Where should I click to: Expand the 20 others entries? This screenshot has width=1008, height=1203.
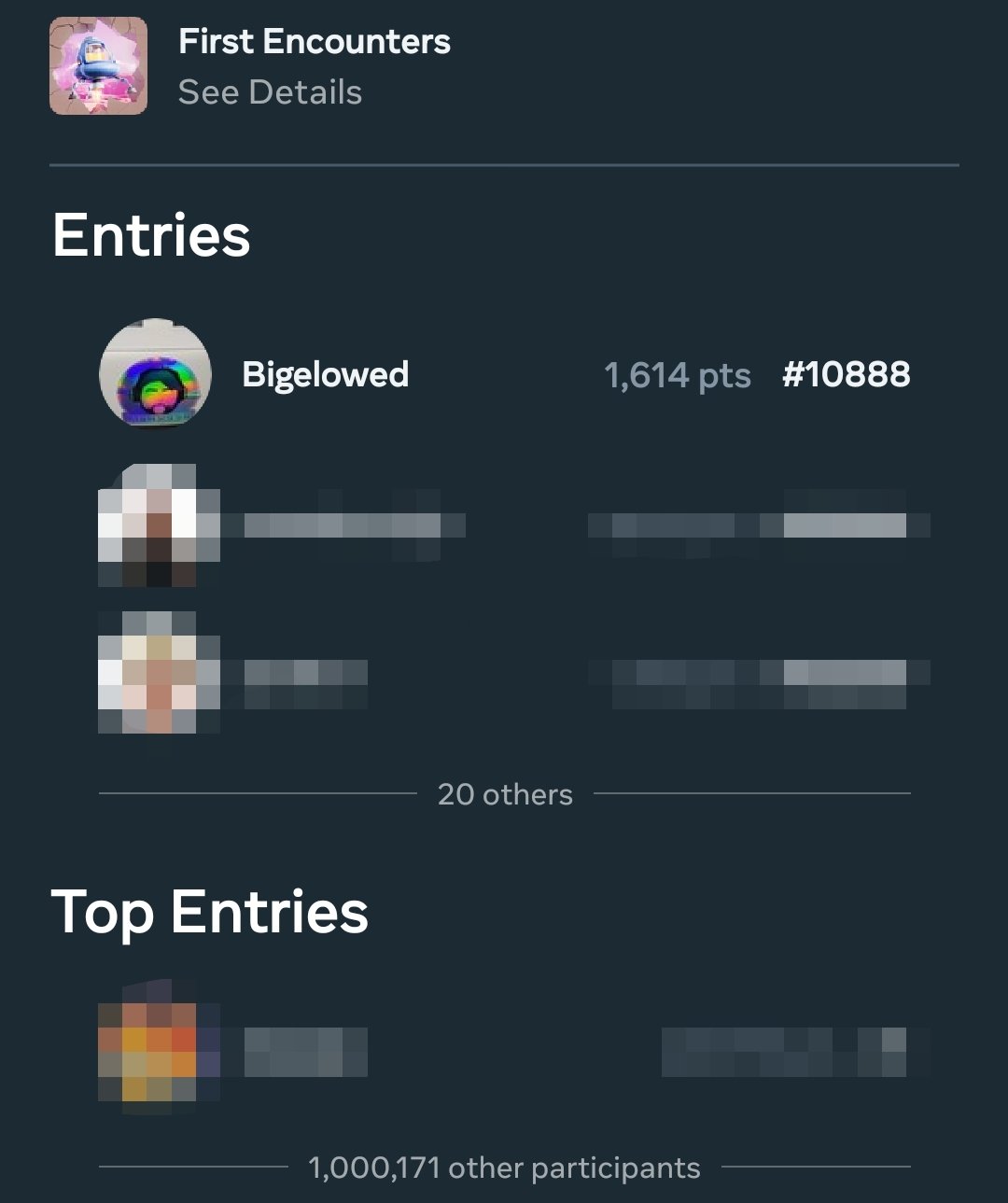pos(505,794)
